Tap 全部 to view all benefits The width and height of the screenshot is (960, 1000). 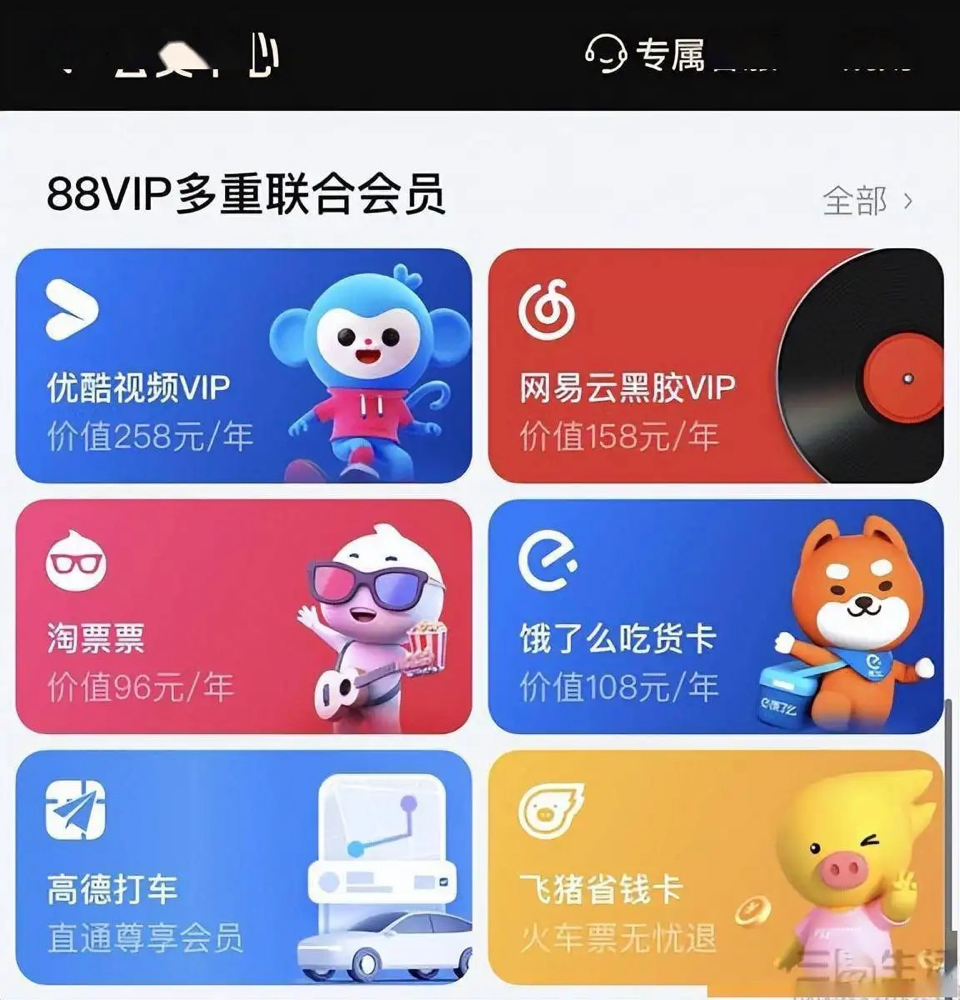(866, 201)
